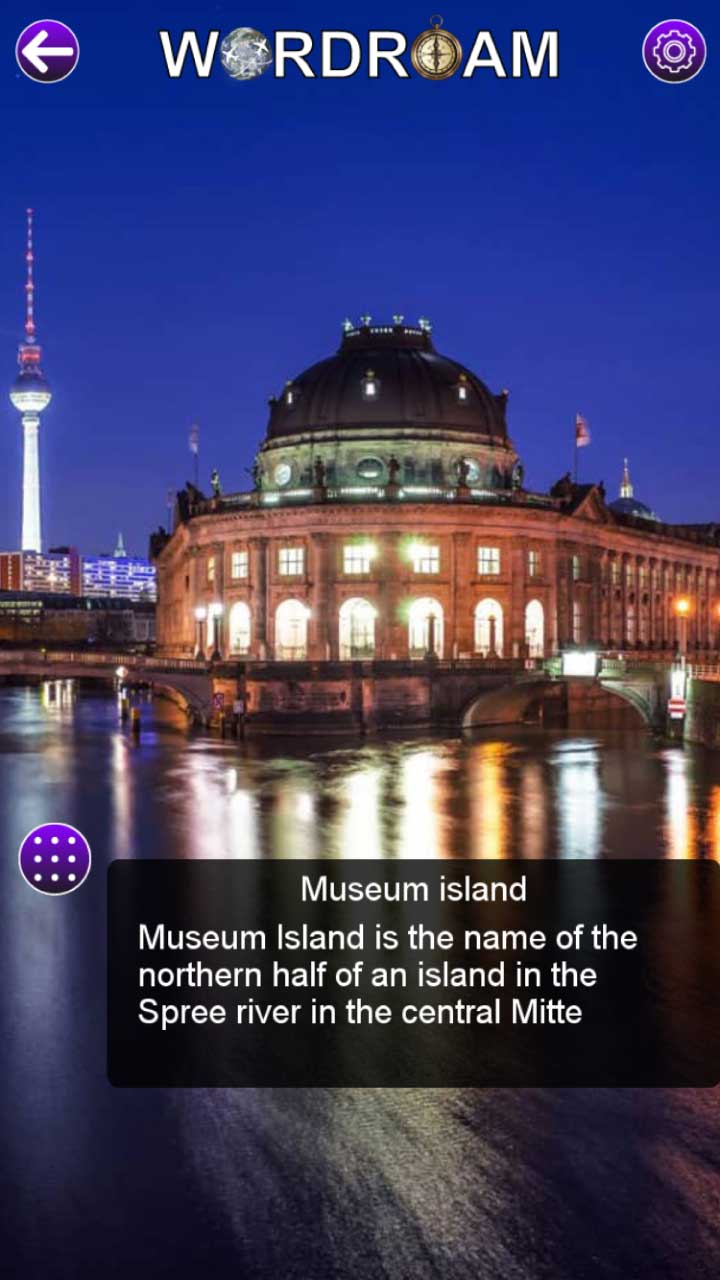Select the back navigation icon

click(x=46, y=49)
